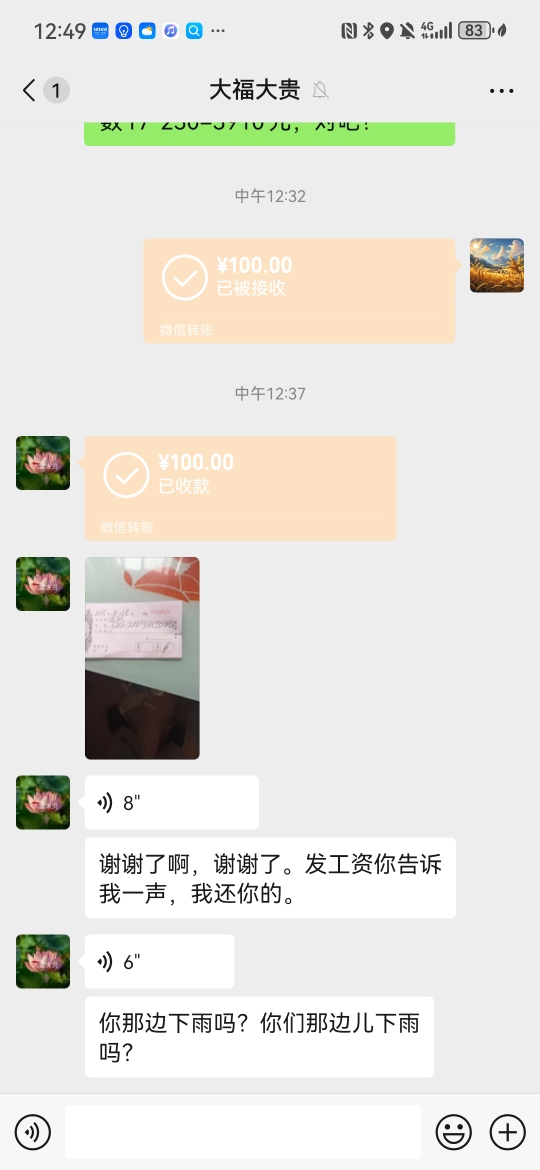Open the chat info overflow menu
The image size is (540, 1170).
point(501,90)
